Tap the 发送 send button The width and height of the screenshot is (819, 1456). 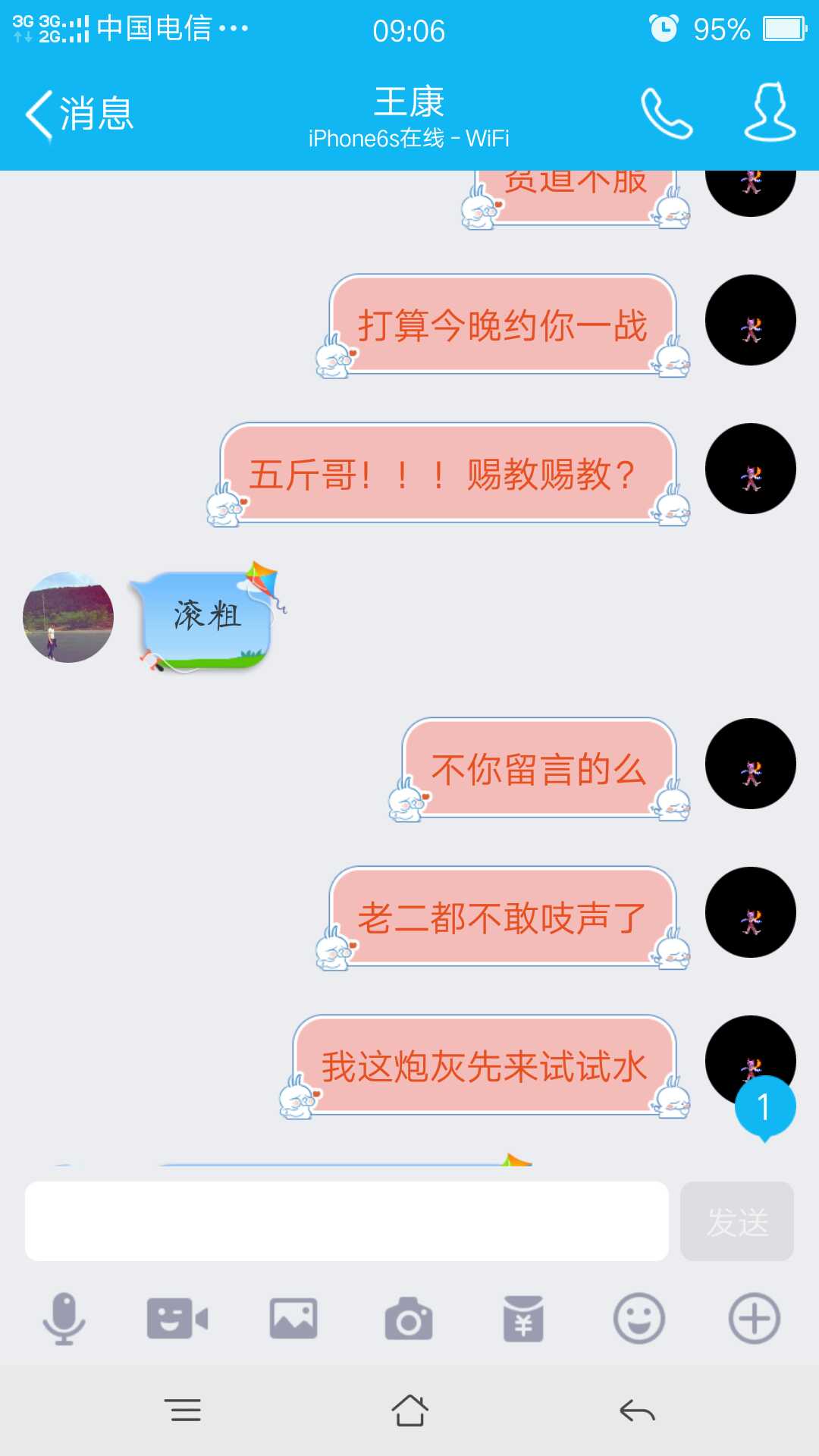click(x=736, y=1221)
